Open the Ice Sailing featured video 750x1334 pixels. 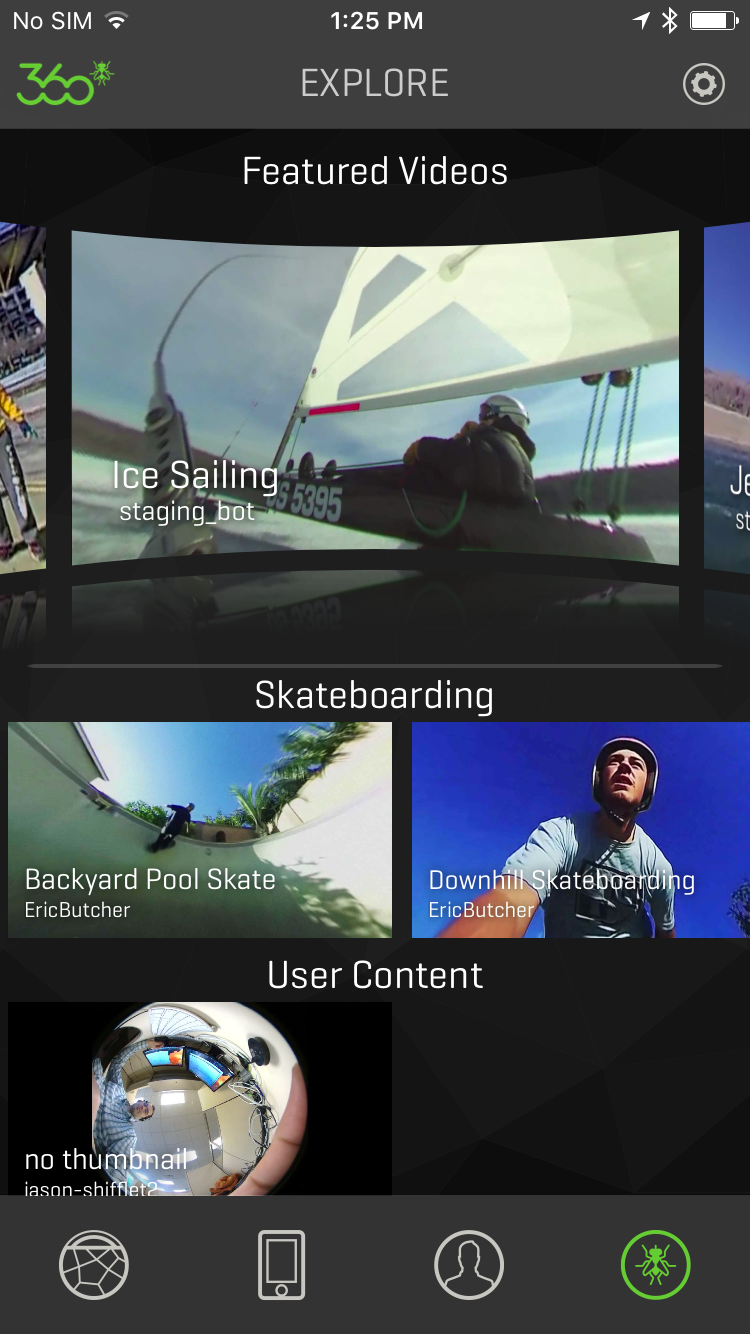point(374,400)
